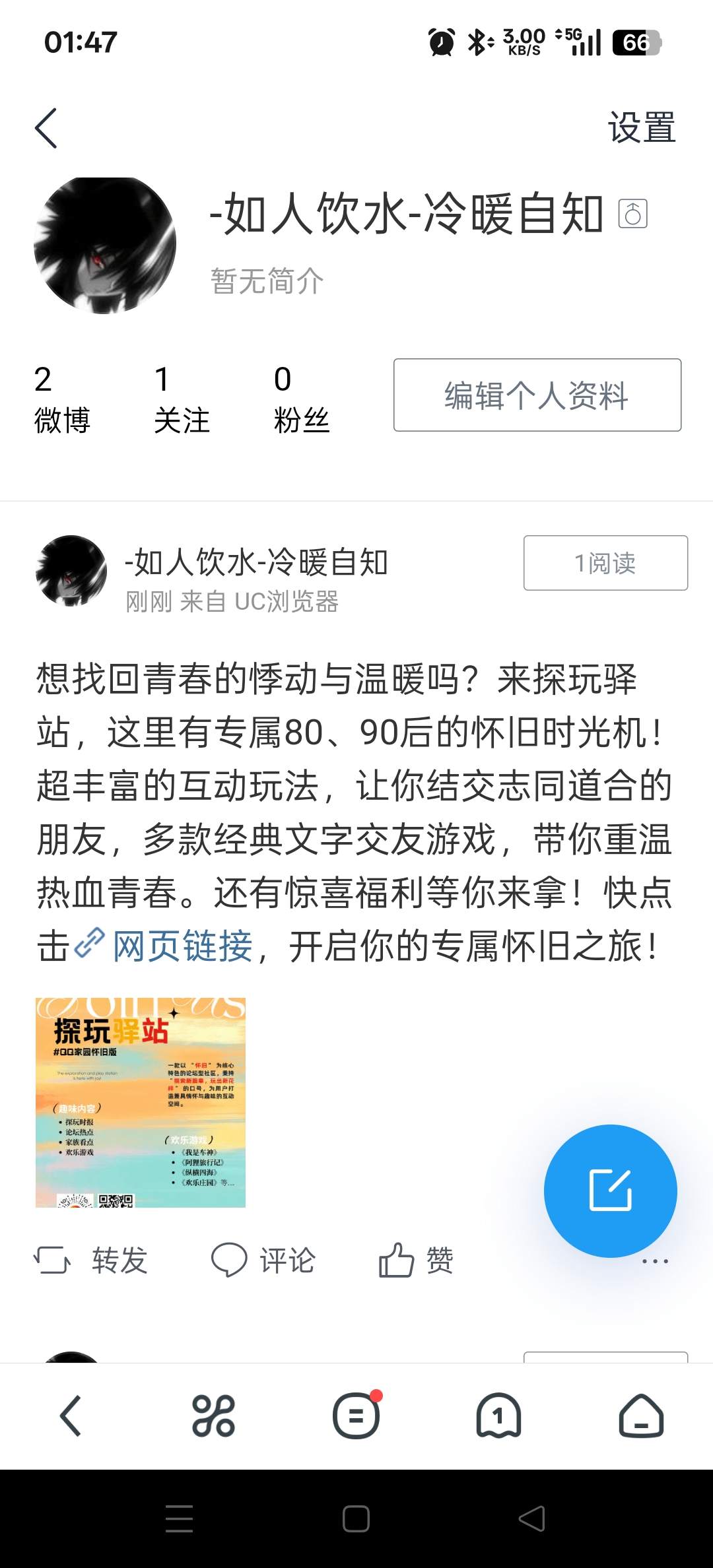Open the browser's center toolbar button
This screenshot has height=1568, width=713.
[356, 1416]
